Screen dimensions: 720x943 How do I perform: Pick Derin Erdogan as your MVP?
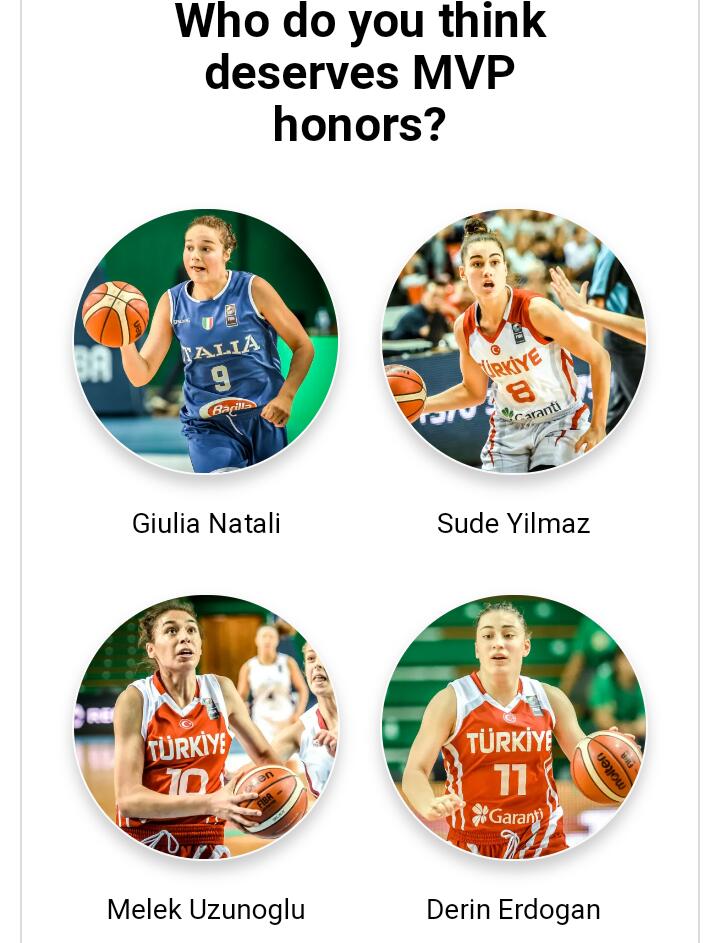[514, 727]
